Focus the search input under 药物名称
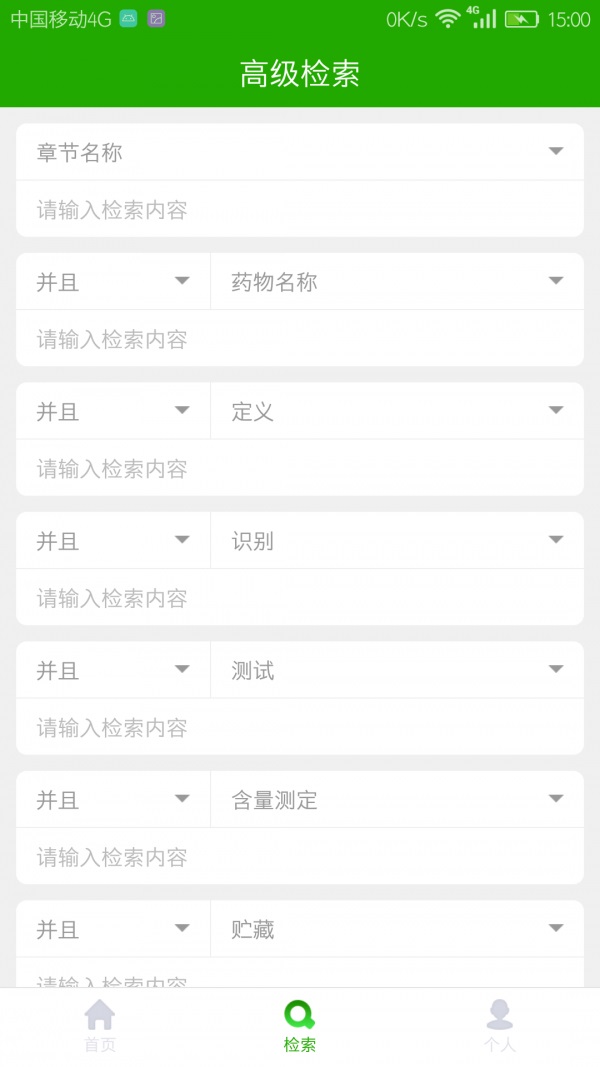Screen dimensions: 600x1067 click(299, 338)
